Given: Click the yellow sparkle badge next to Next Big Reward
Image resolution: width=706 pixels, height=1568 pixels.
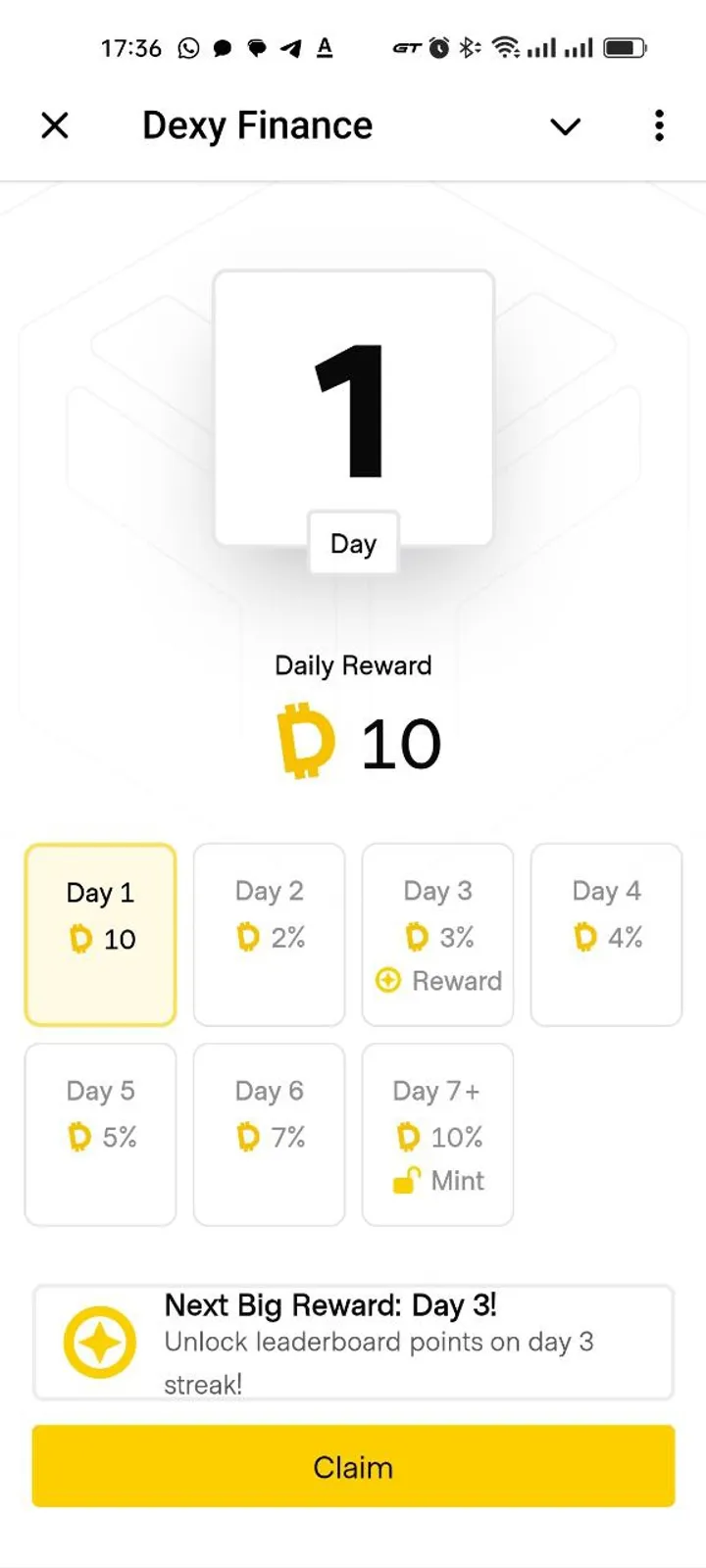Looking at the screenshot, I should coord(99,1342).
